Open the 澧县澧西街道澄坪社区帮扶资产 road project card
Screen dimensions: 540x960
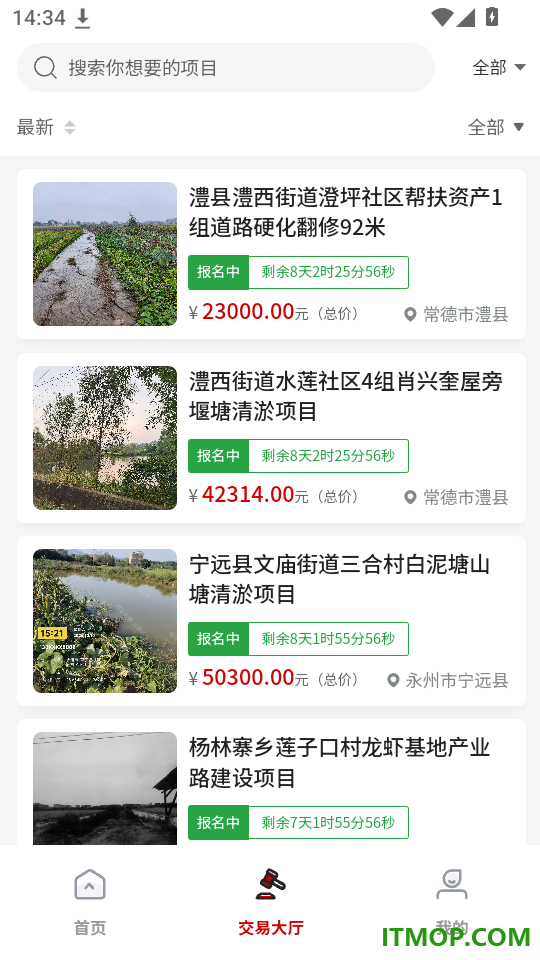[x=271, y=254]
